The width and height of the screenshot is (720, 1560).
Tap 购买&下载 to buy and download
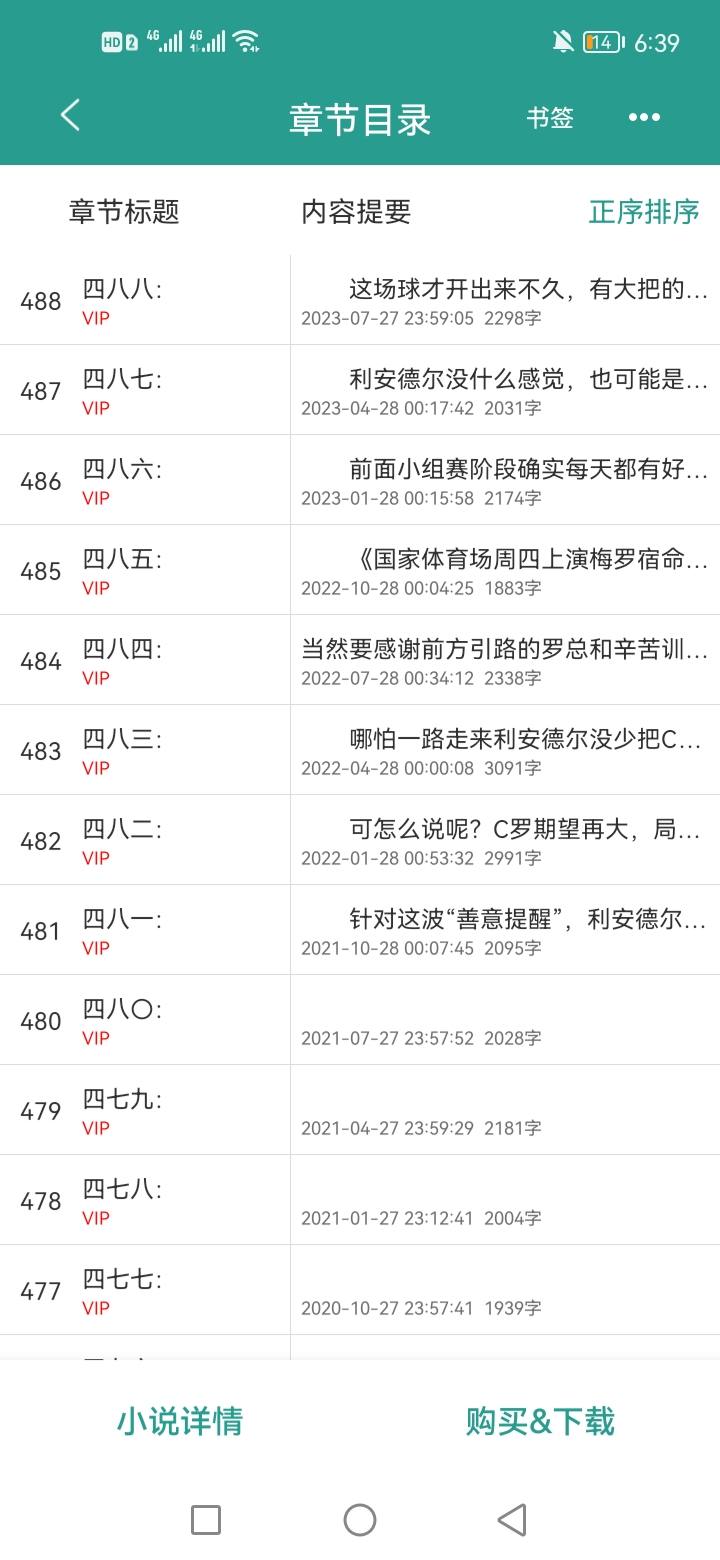coord(540,1421)
